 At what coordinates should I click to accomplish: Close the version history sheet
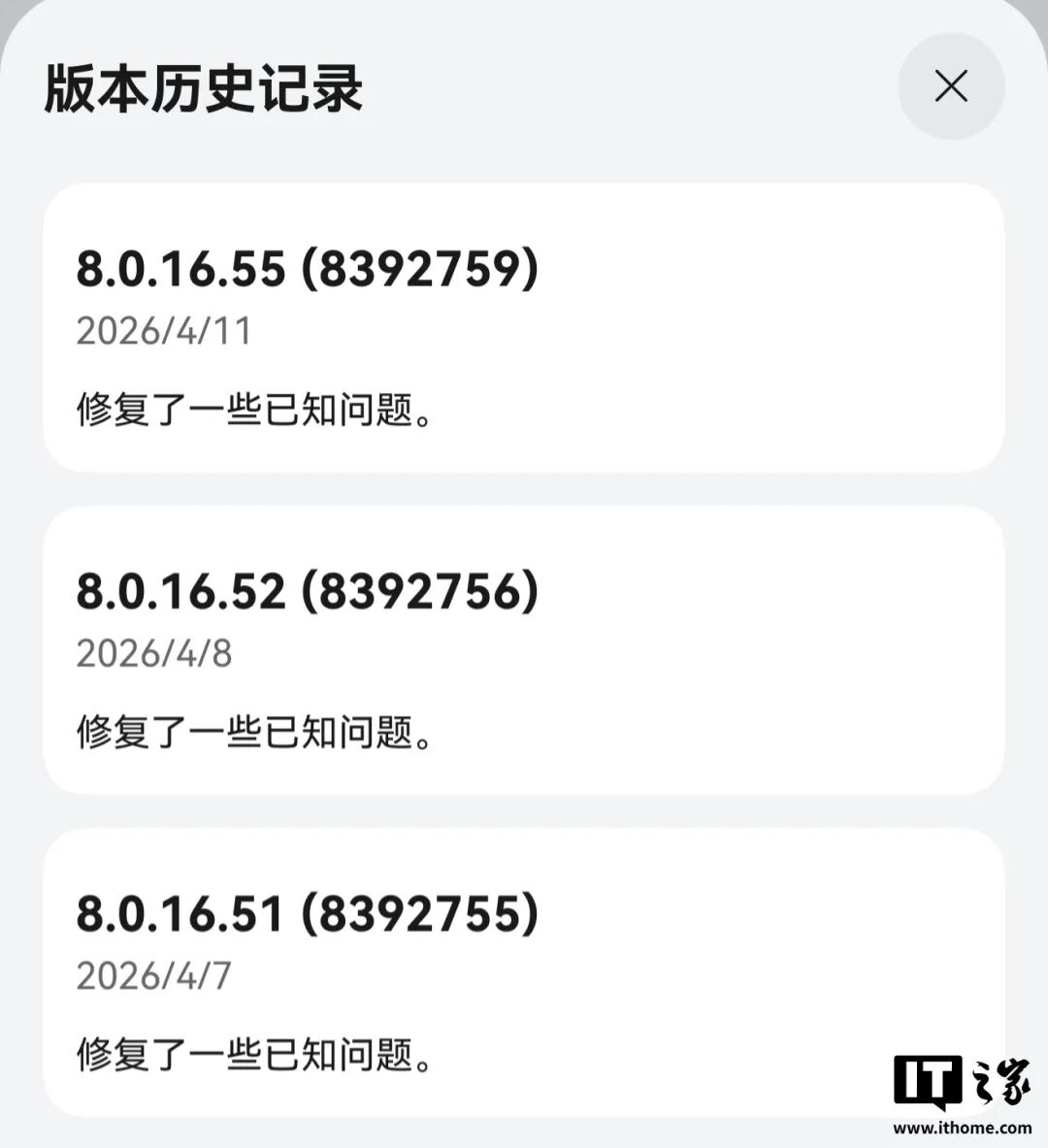pyautogui.click(x=950, y=86)
